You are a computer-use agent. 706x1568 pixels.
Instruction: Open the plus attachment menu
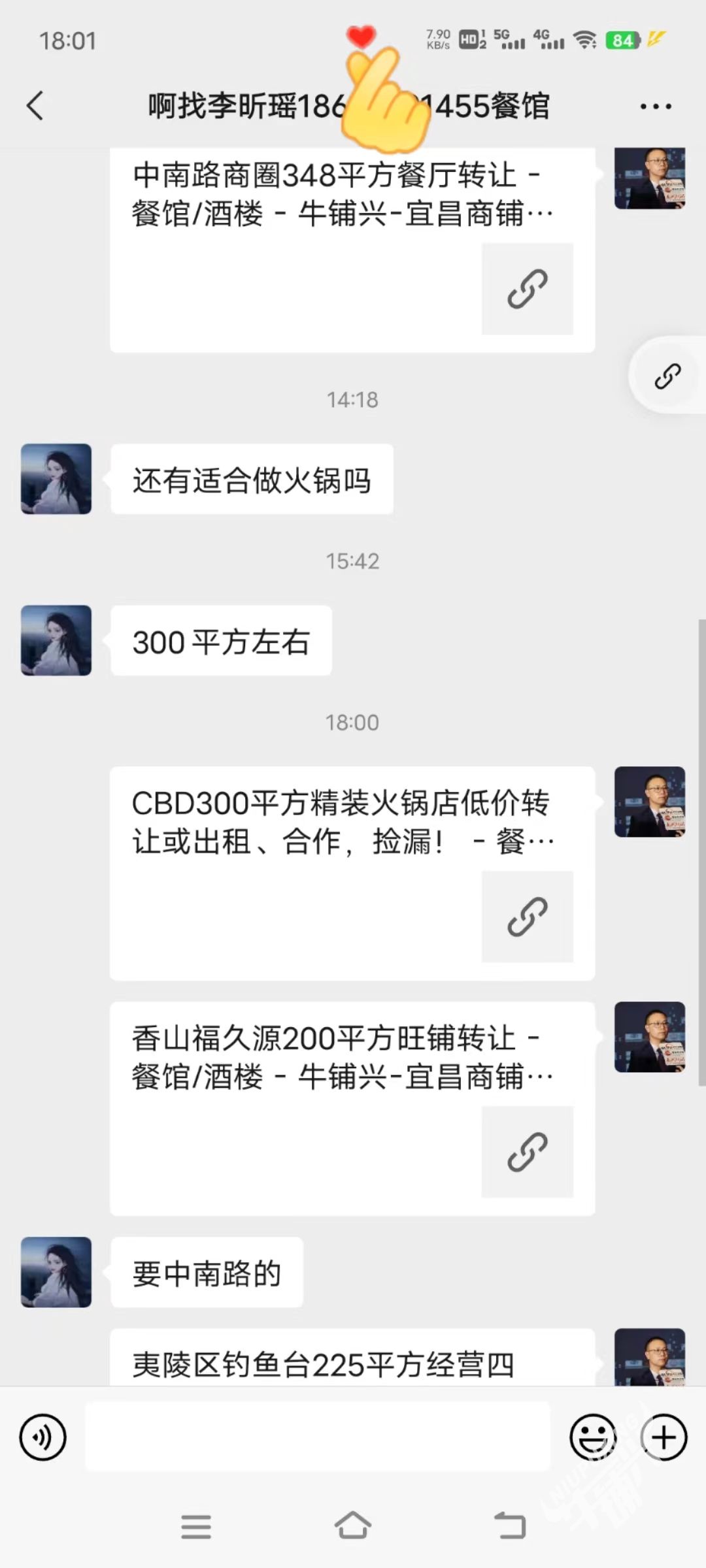click(x=664, y=1437)
